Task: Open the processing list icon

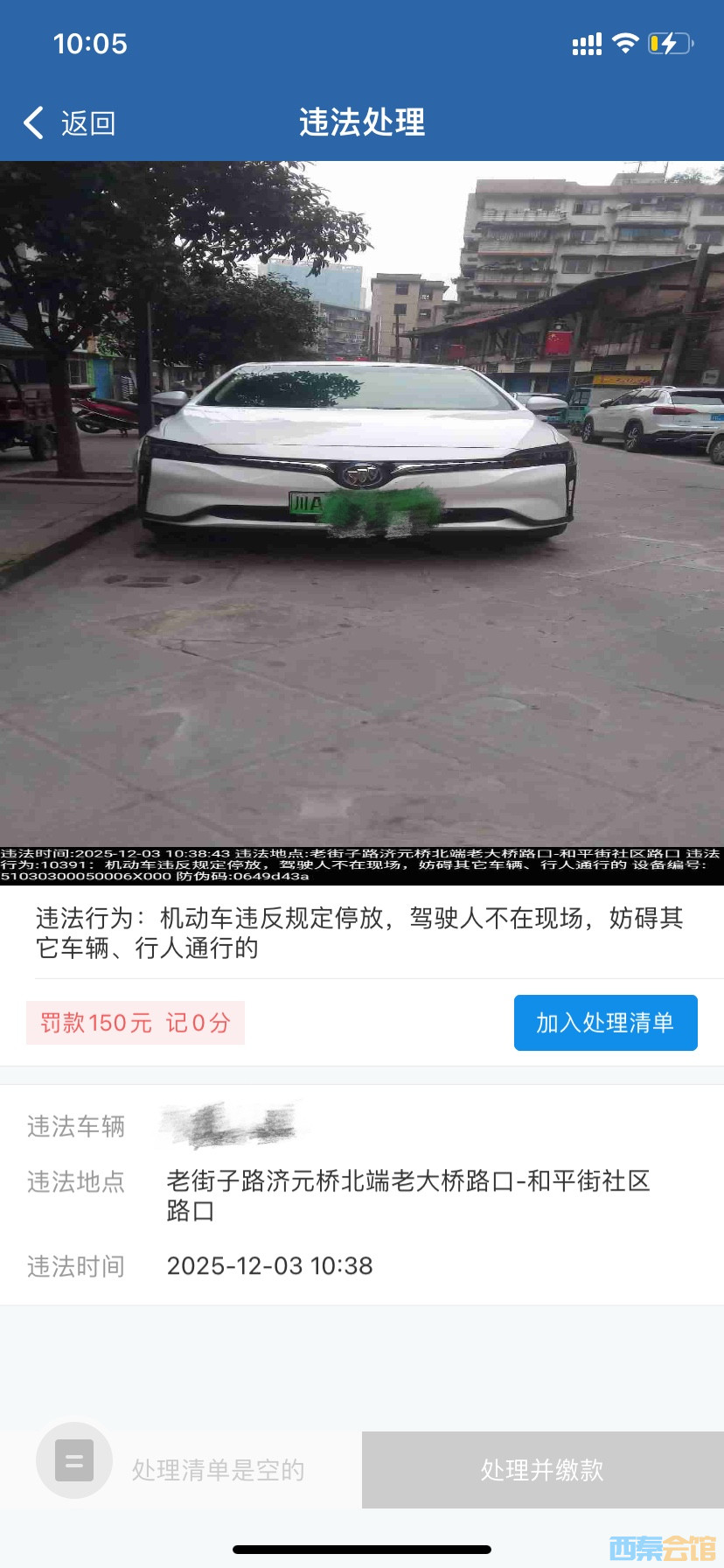Action: coord(74,1460)
